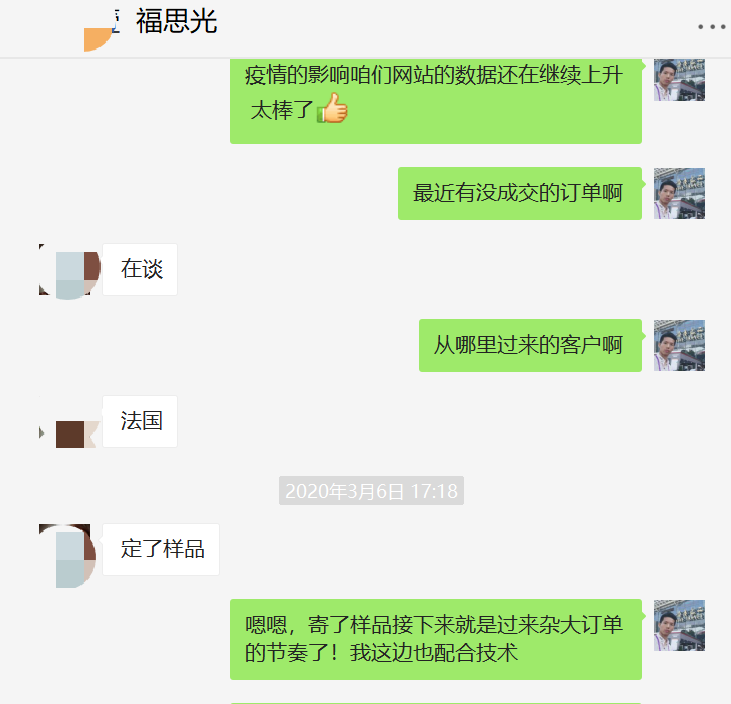Open sender's avatar beside '最近有没成交的订单啊'
Viewport: 731px width, 704px height.
point(679,193)
